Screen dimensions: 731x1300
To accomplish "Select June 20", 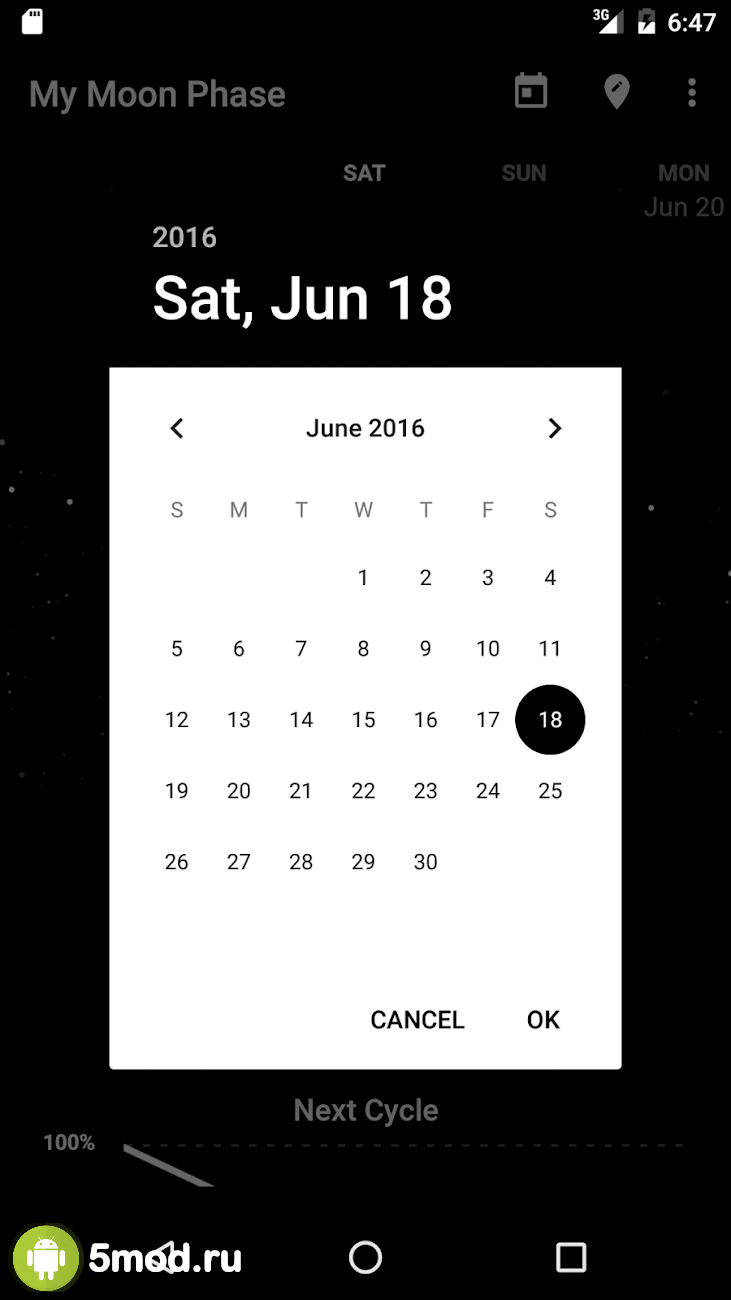I will click(239, 790).
